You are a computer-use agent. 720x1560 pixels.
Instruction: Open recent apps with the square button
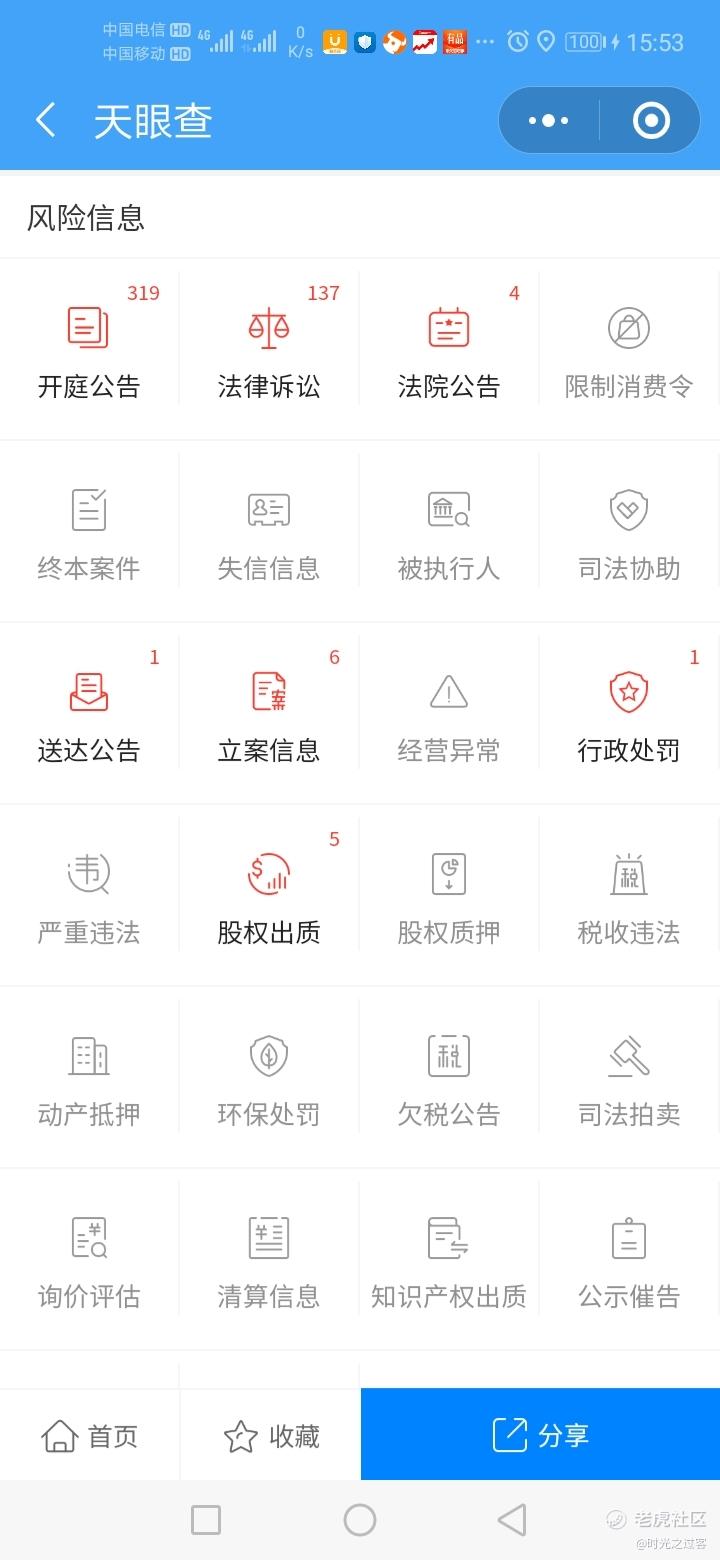coord(206,1520)
